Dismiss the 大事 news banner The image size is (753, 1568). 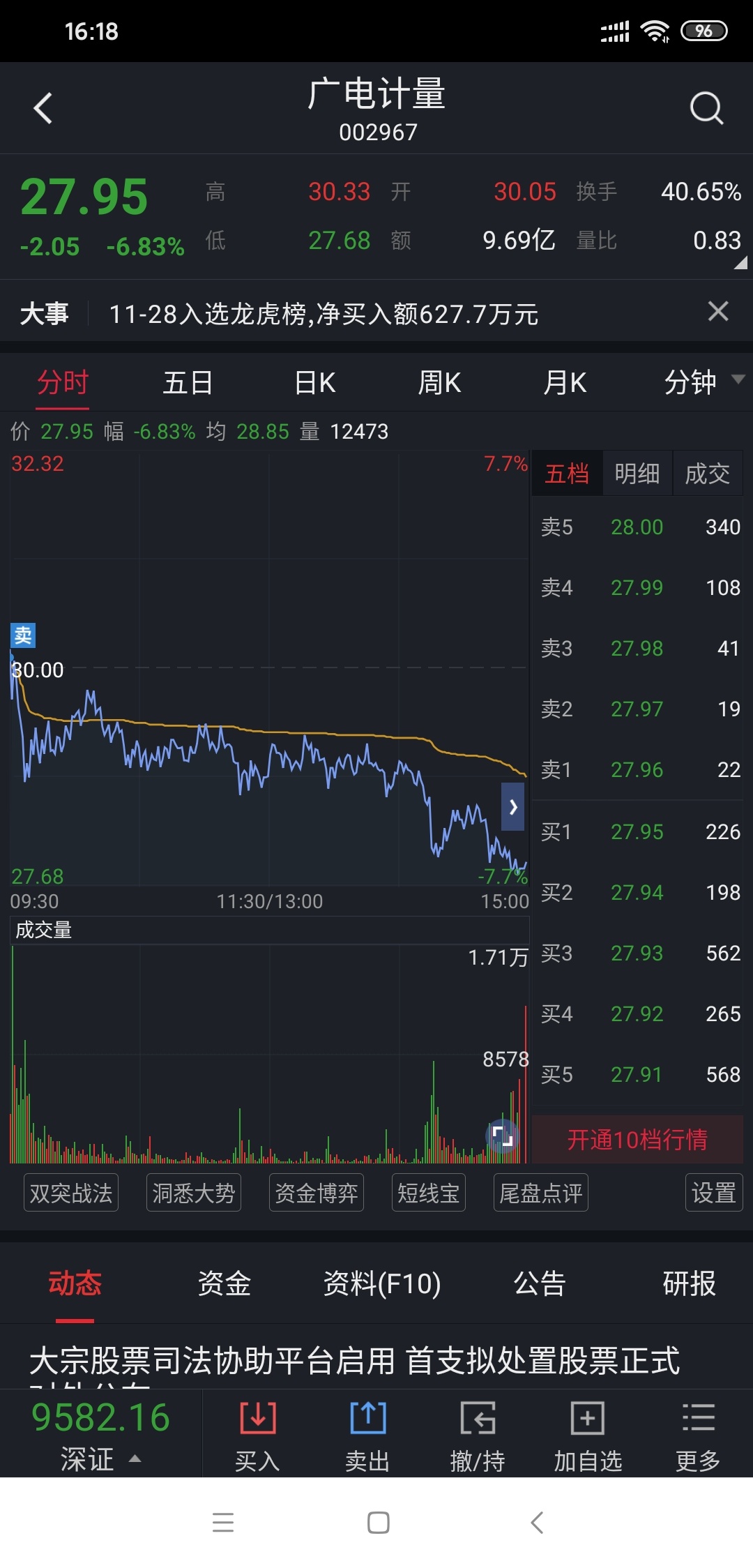tap(717, 311)
